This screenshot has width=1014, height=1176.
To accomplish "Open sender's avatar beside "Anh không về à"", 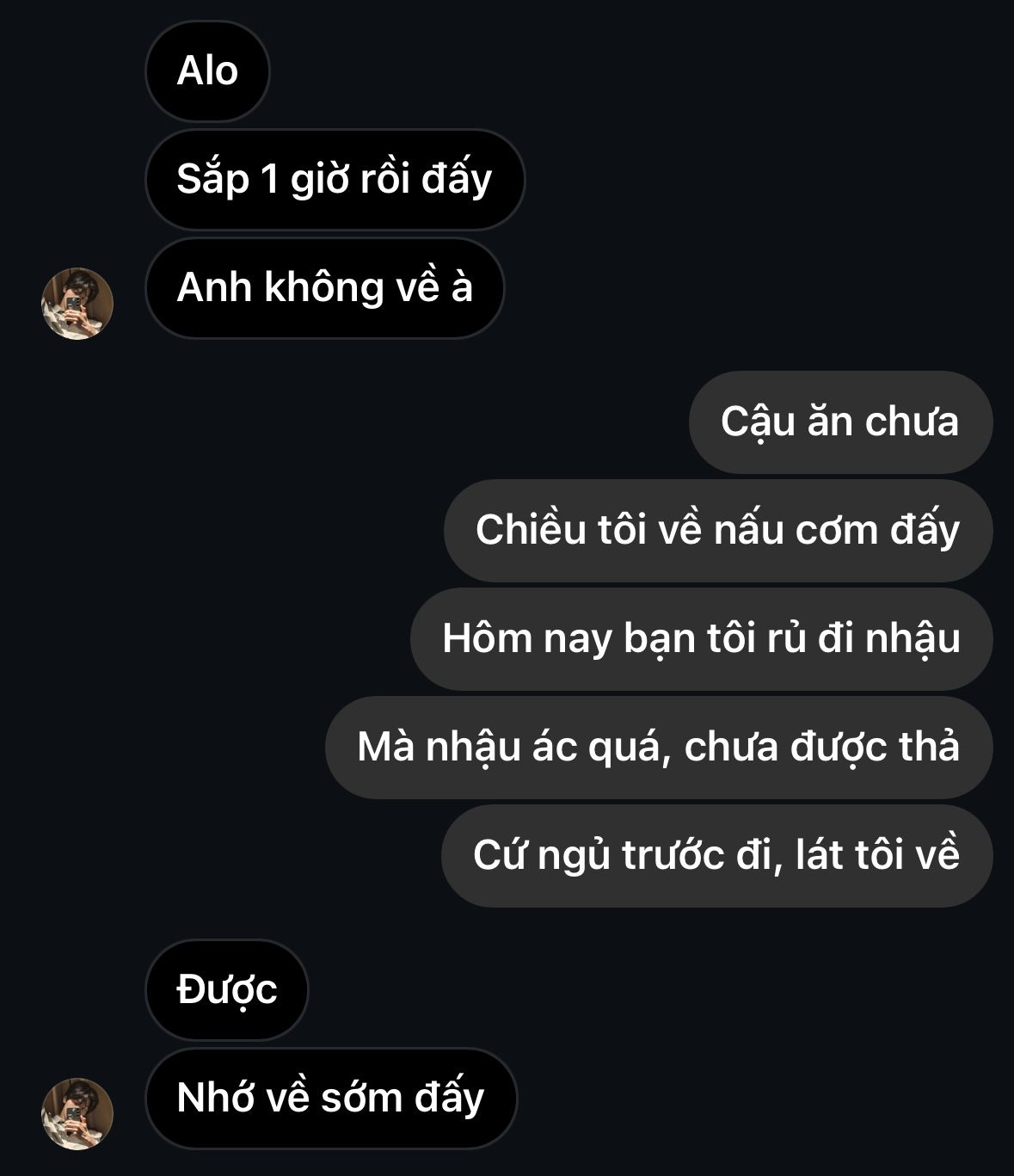I will (77, 304).
